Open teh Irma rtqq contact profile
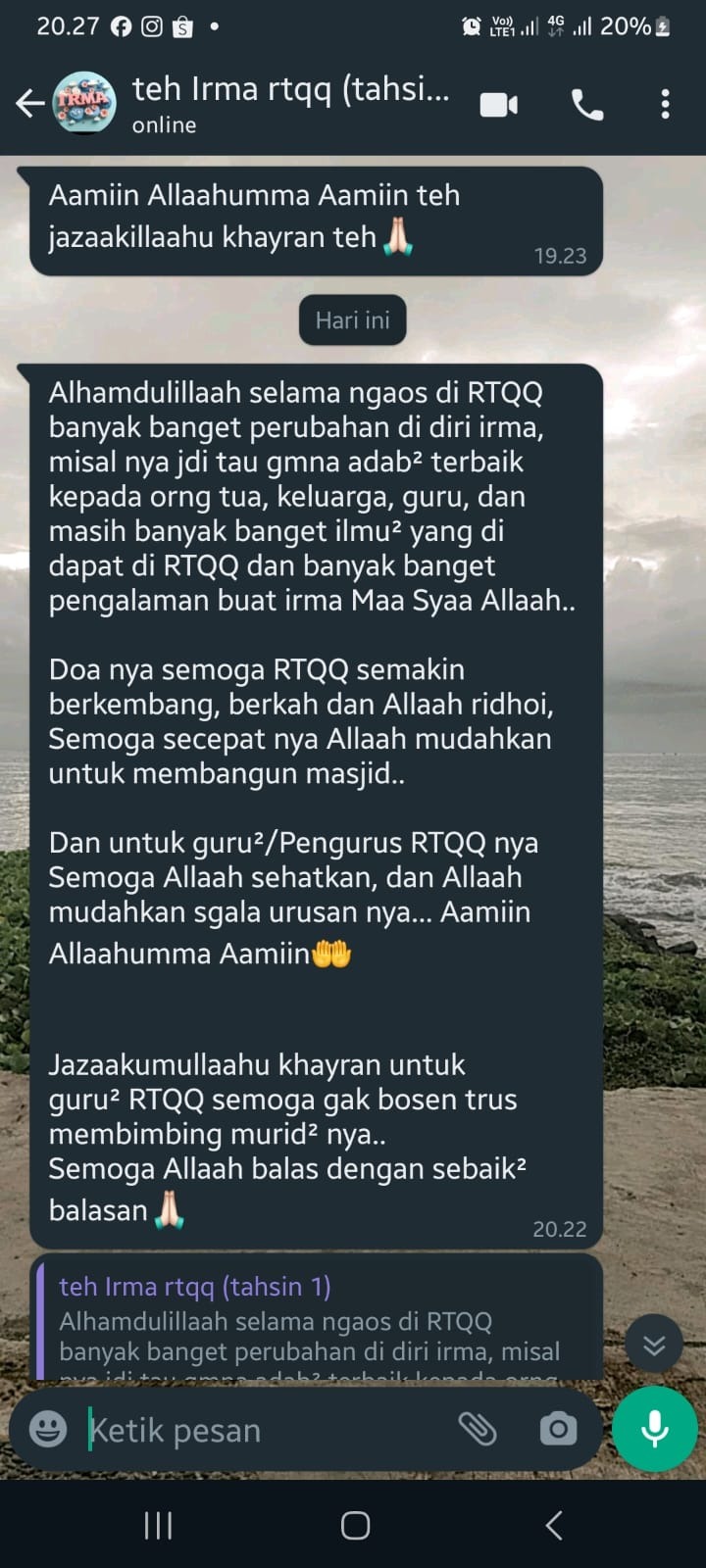This screenshot has width=706, height=1568. click(290, 103)
